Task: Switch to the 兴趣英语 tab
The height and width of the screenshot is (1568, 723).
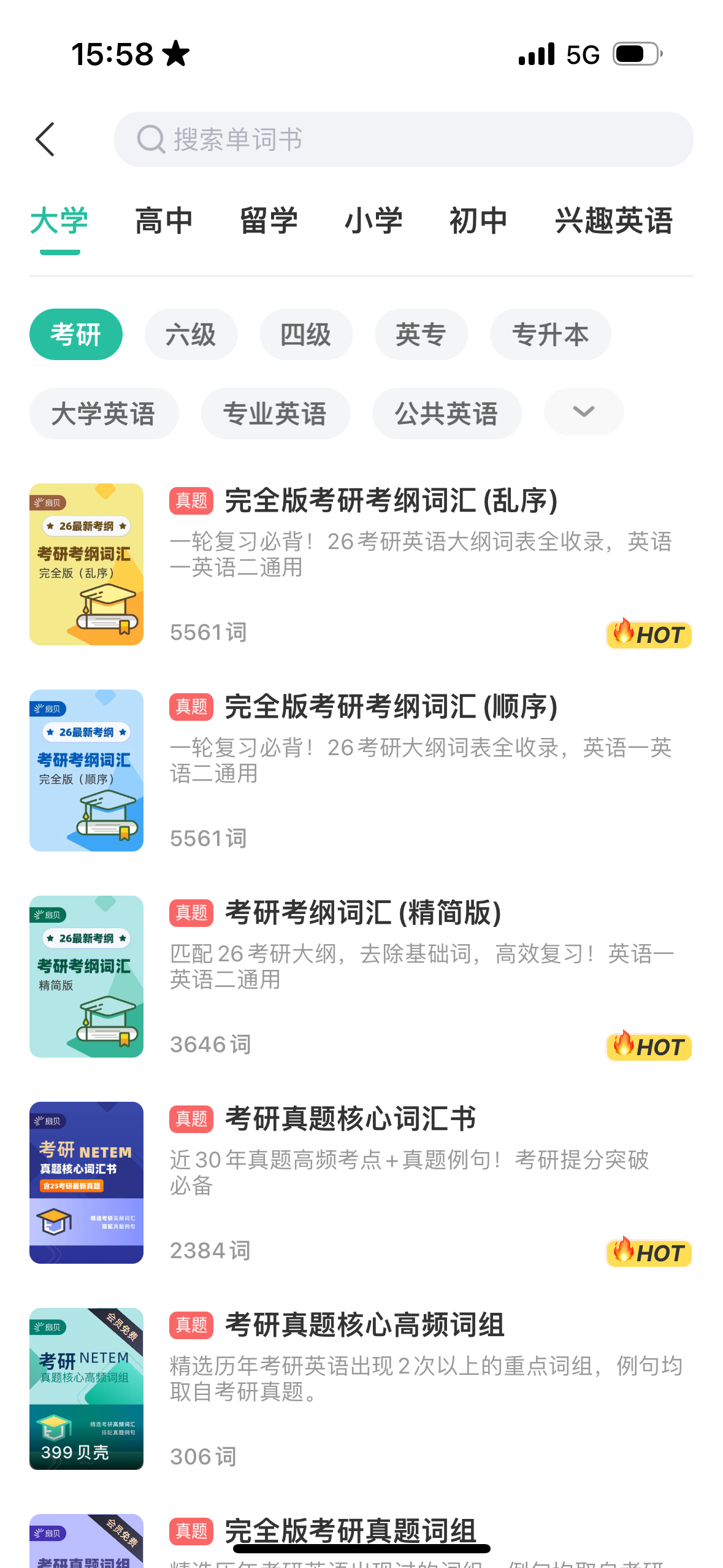Action: click(613, 221)
